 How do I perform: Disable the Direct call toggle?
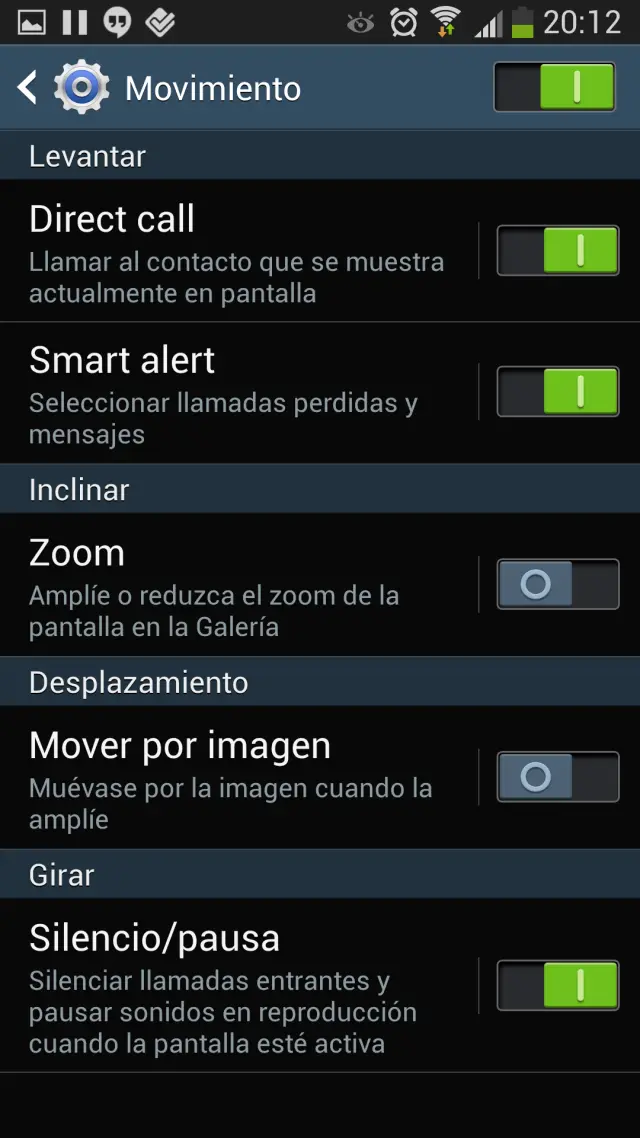click(558, 250)
